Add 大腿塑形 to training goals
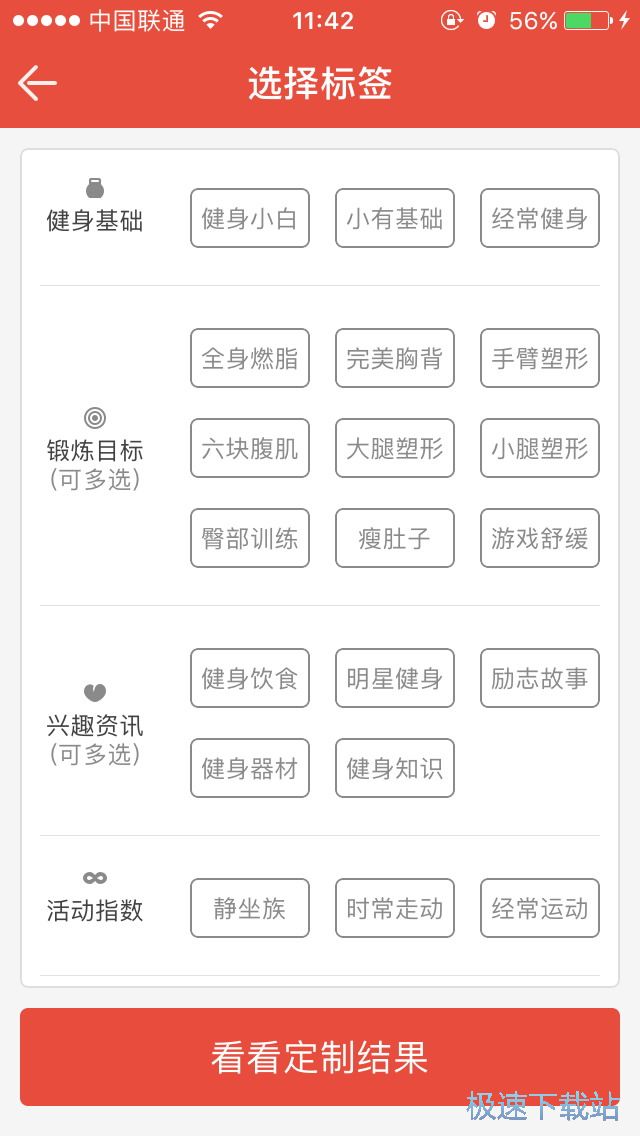This screenshot has height=1136, width=640. point(395,448)
